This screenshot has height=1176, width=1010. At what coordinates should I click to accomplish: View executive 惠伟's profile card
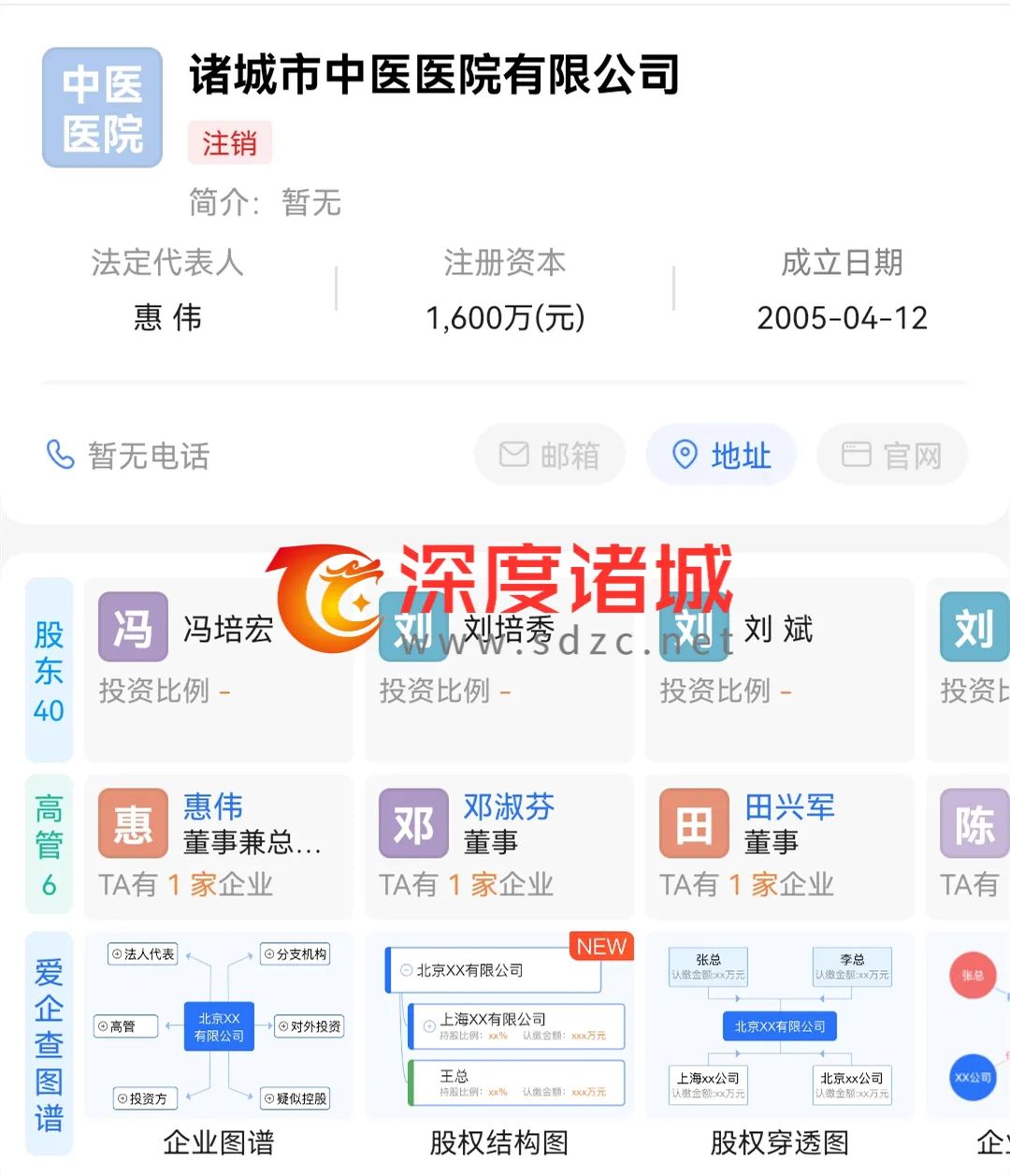tap(219, 846)
